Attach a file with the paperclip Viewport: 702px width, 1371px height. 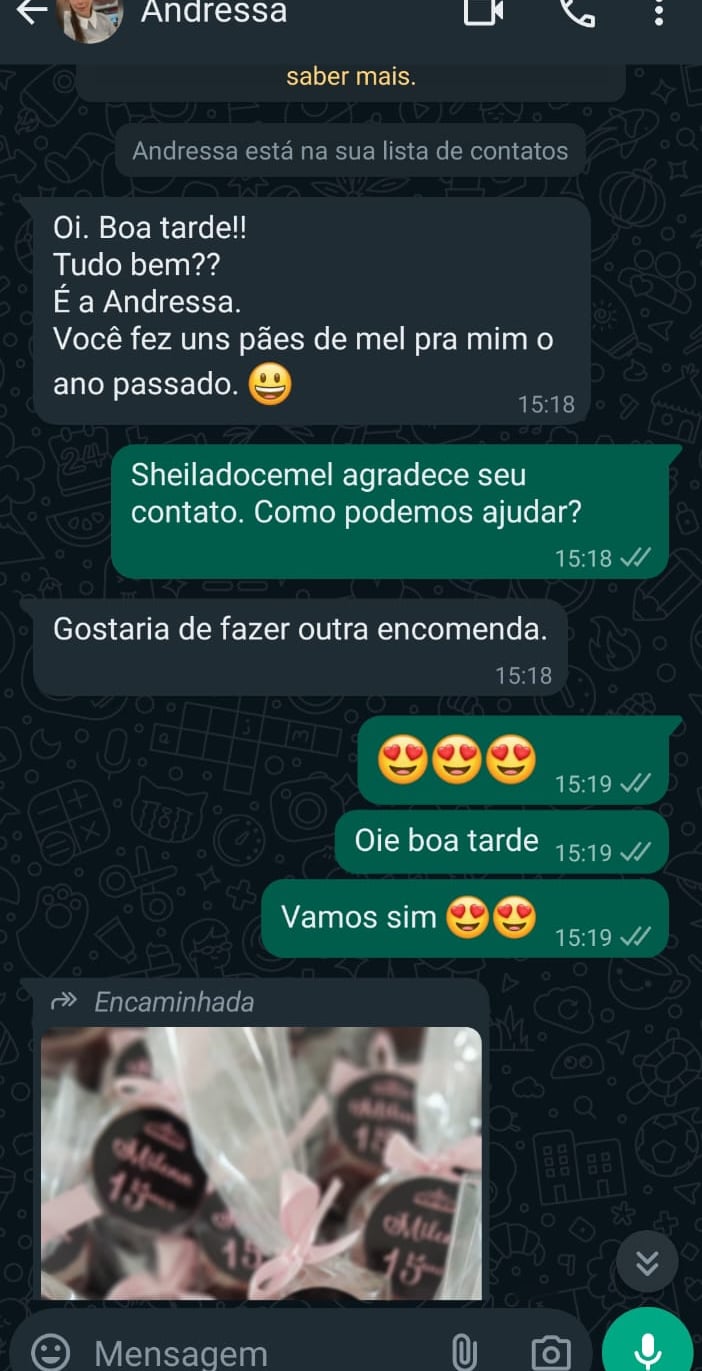click(463, 1352)
